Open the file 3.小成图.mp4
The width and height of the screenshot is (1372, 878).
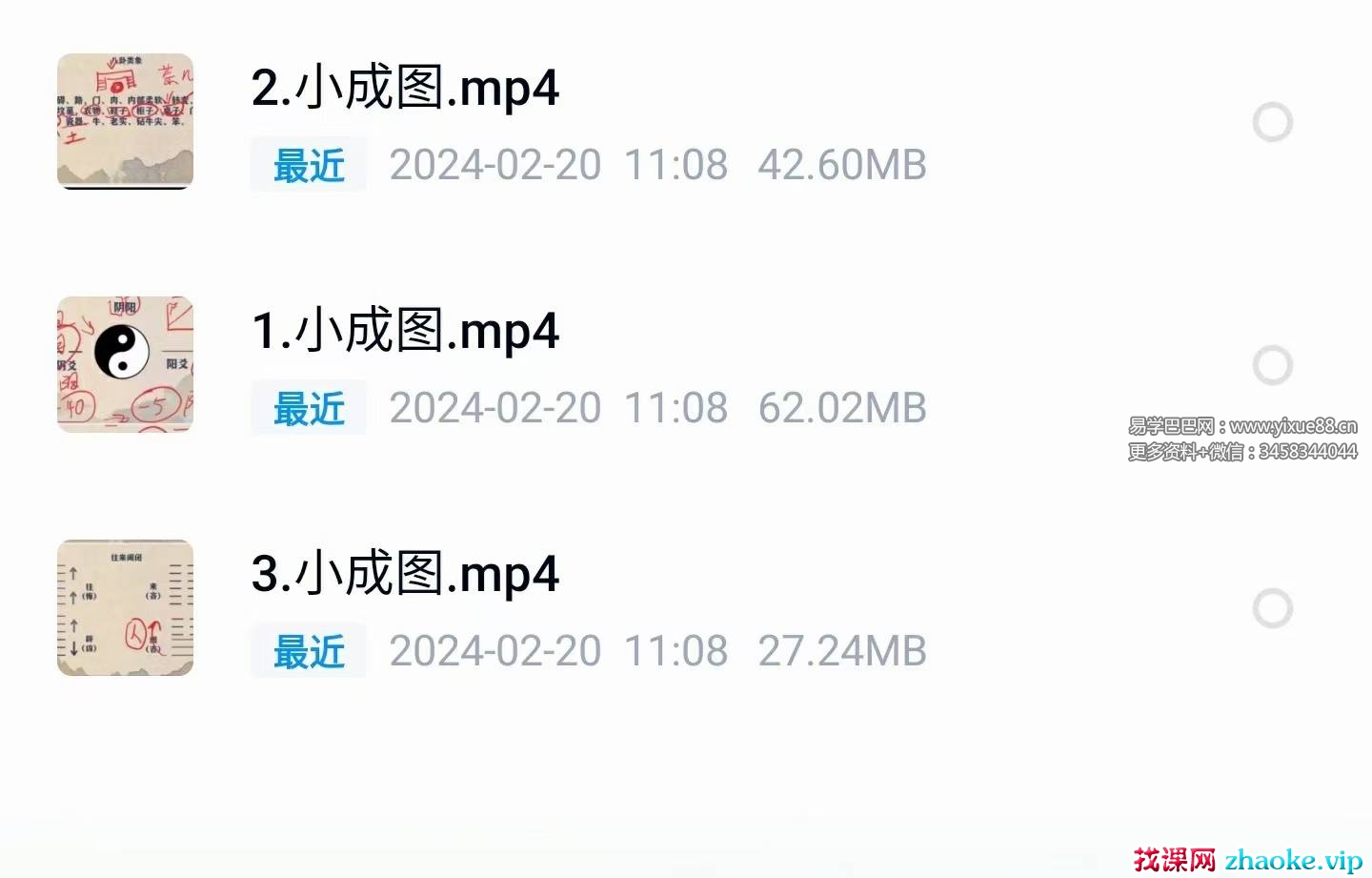[x=405, y=575]
